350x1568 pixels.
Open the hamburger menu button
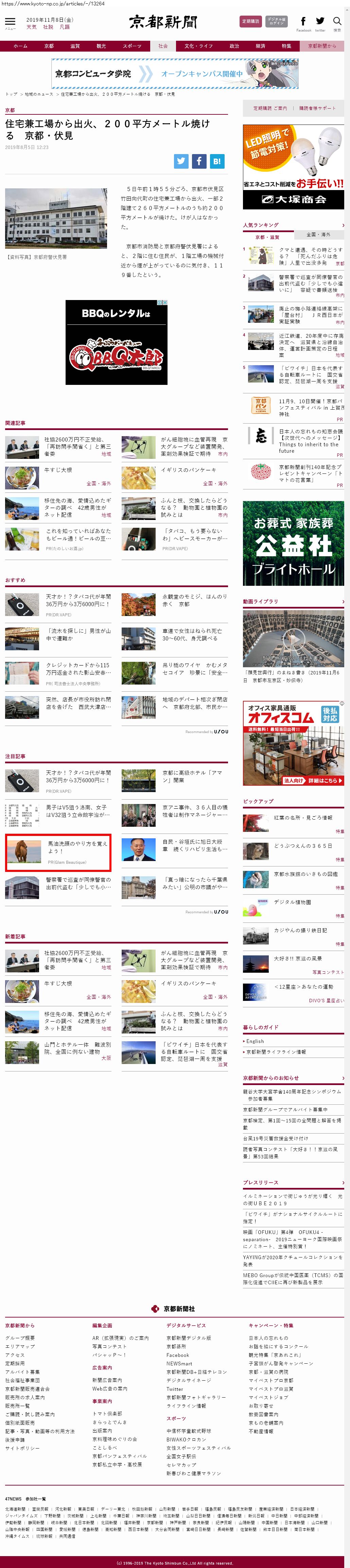[x=10, y=22]
